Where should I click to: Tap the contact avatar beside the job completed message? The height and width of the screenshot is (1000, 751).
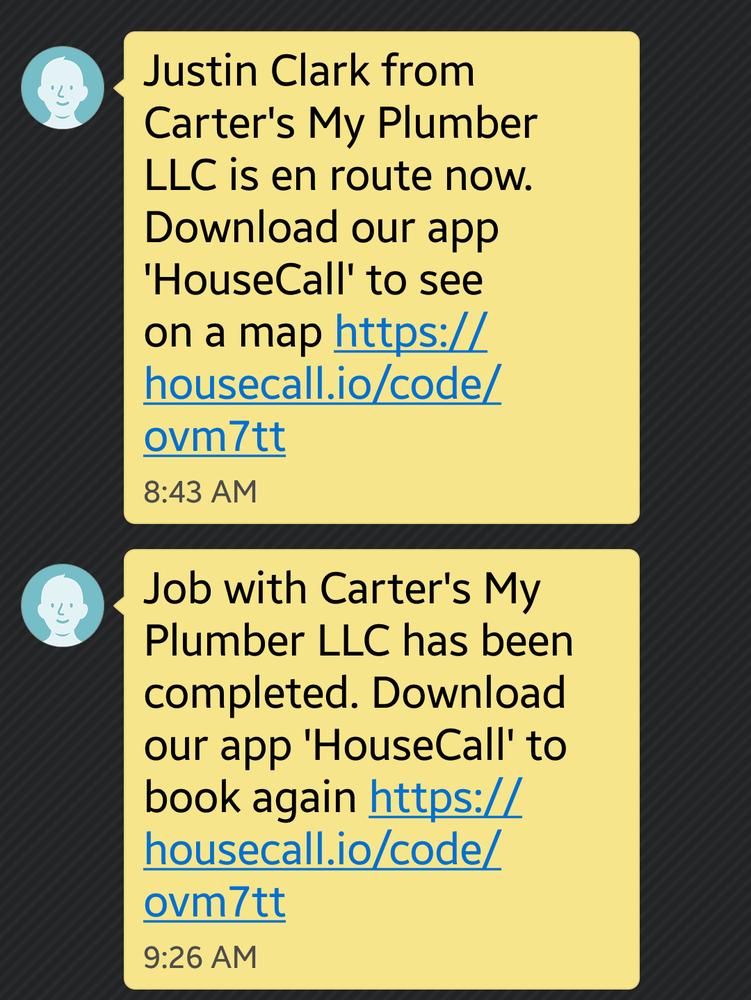coord(63,605)
